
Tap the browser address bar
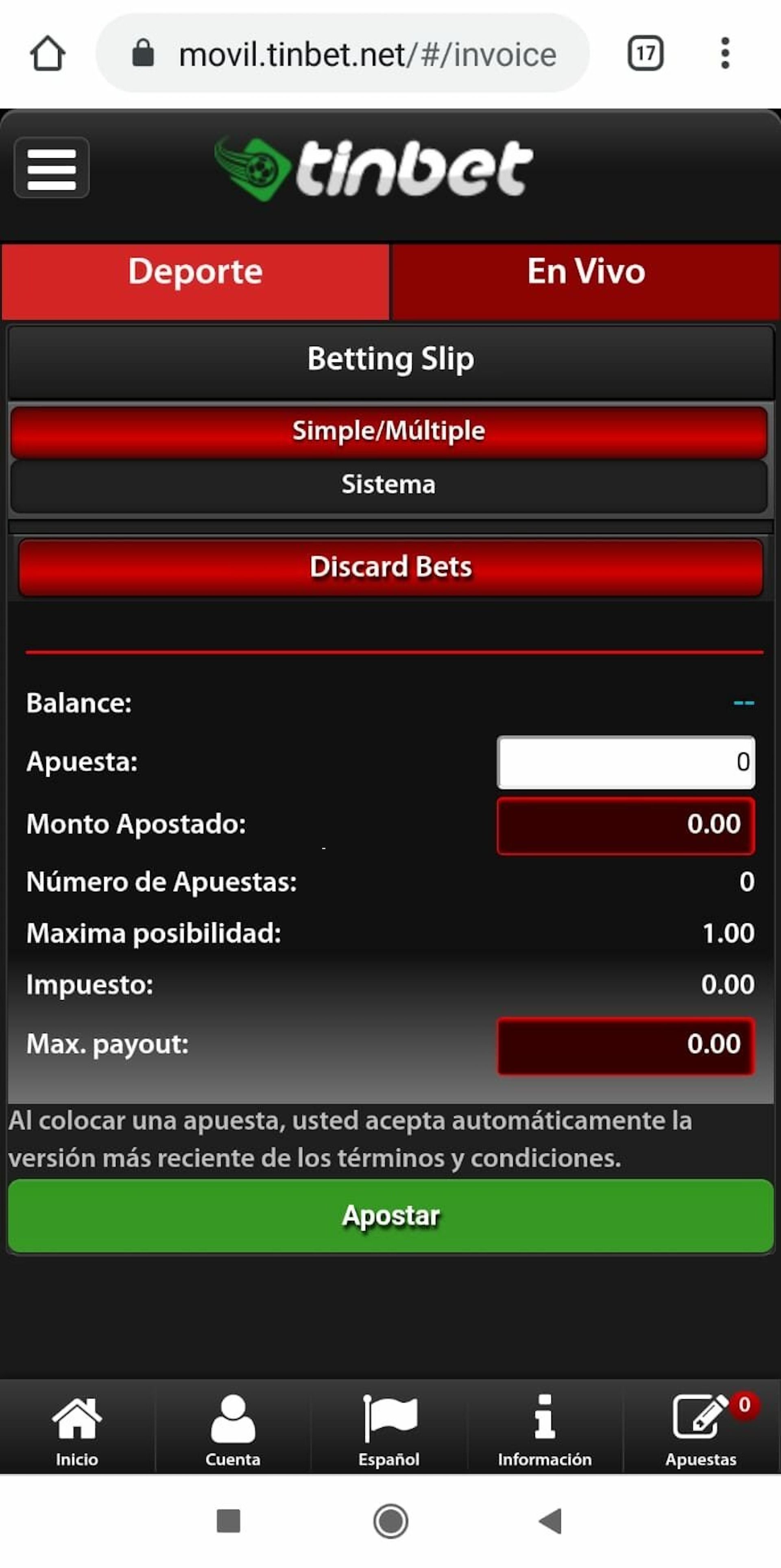[367, 55]
